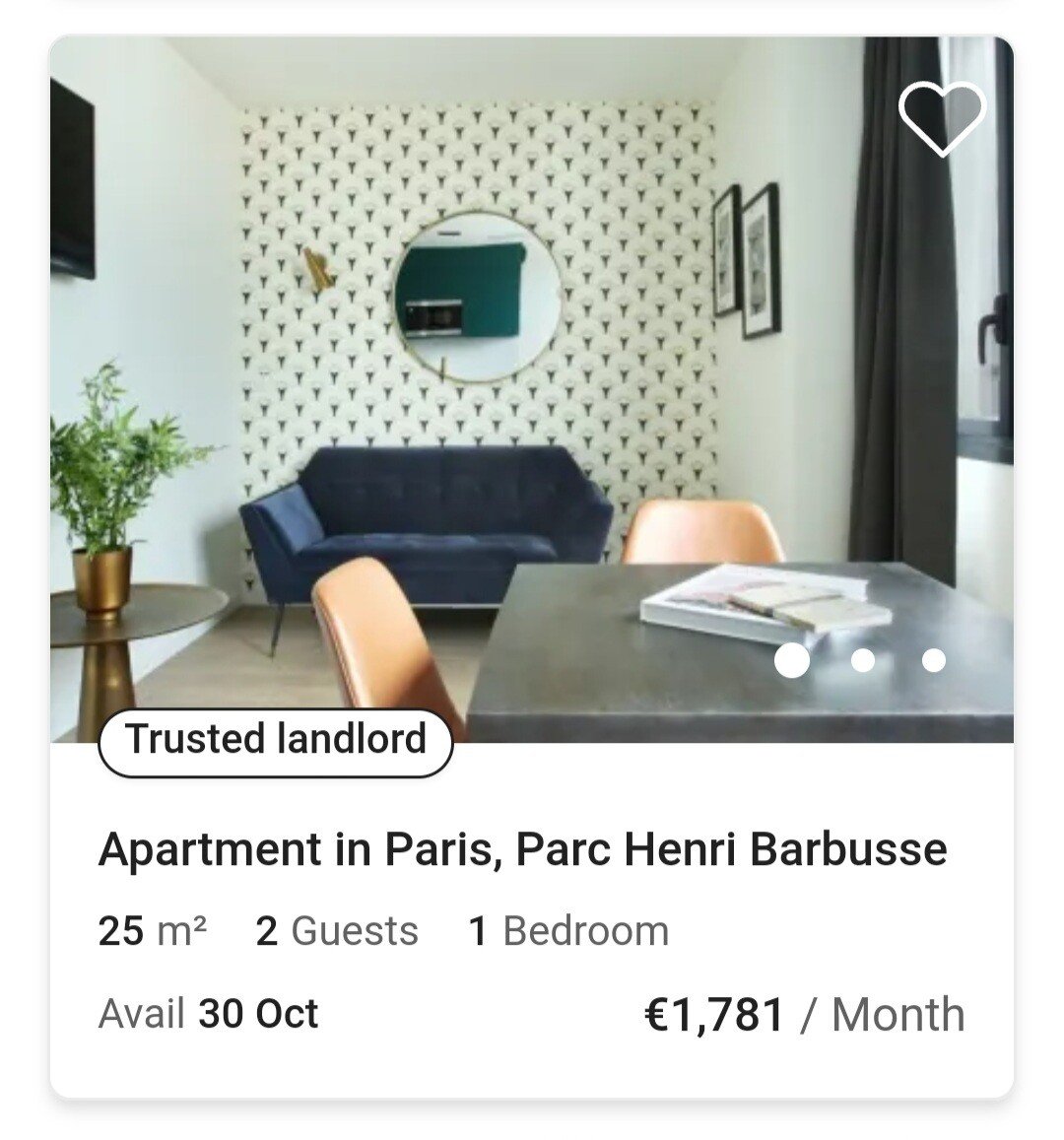Jump to the second photo indicator dot
Viewport: 1064px width, 1140px height.
pos(863,660)
